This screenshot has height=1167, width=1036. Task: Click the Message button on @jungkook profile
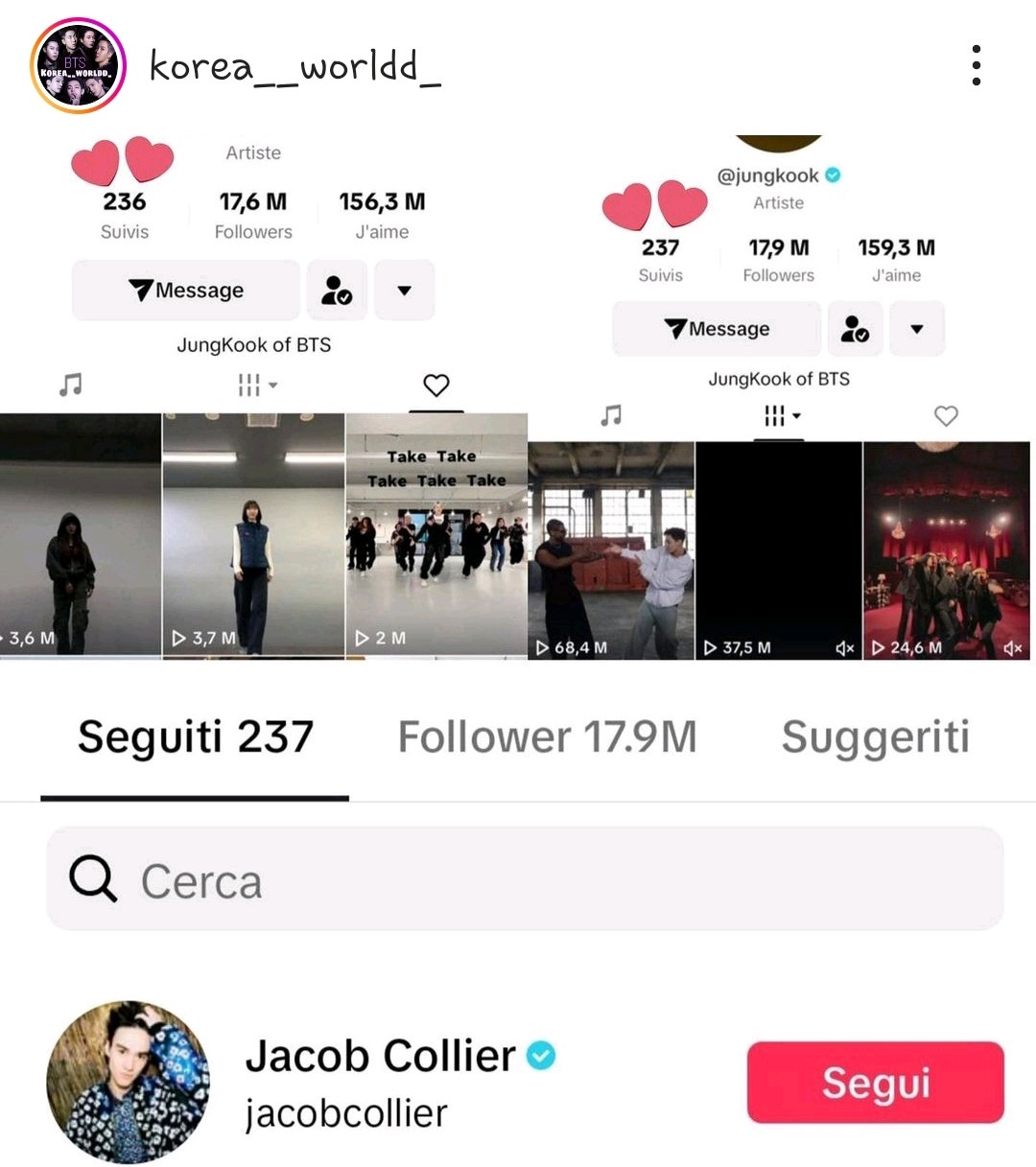716,328
